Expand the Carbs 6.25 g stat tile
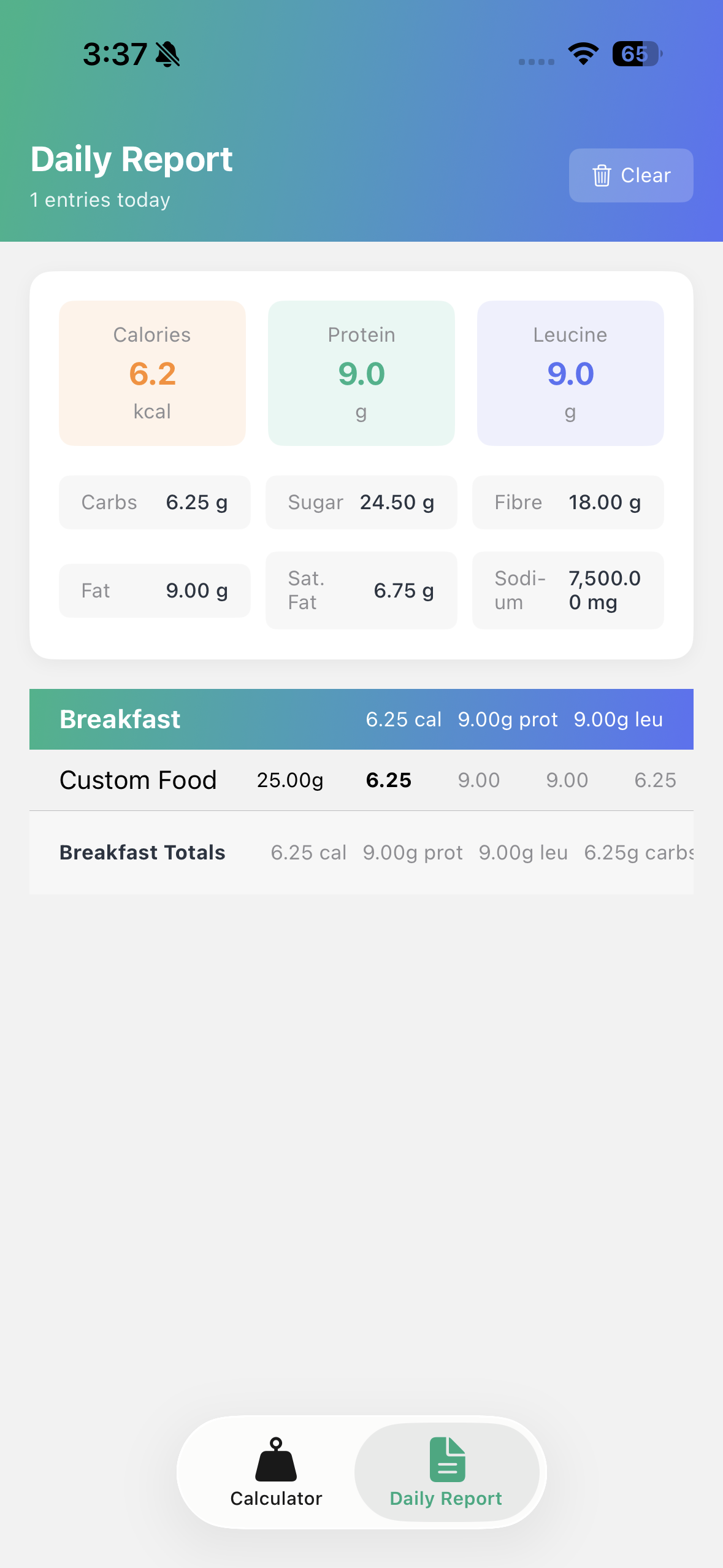This screenshot has height=1568, width=723. (x=154, y=502)
